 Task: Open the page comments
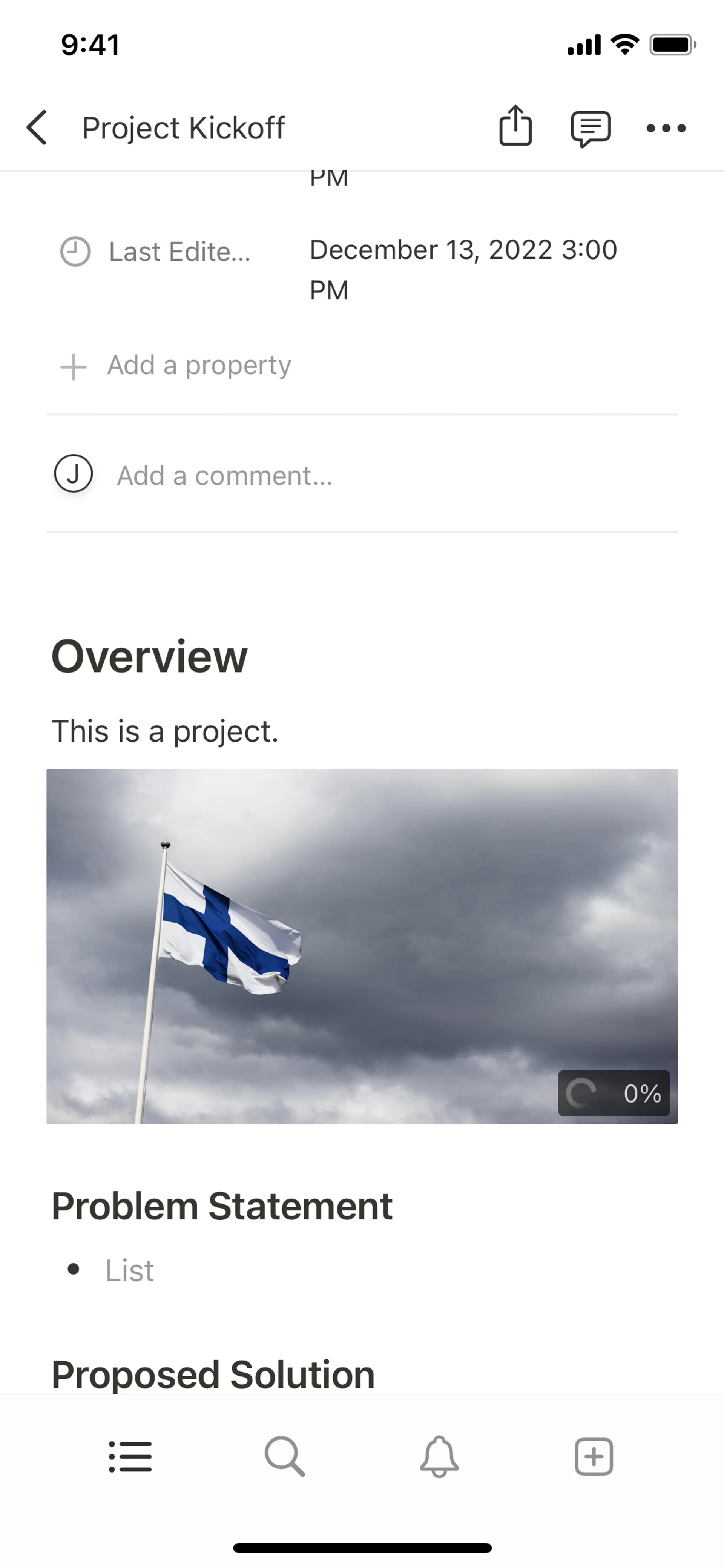(590, 128)
